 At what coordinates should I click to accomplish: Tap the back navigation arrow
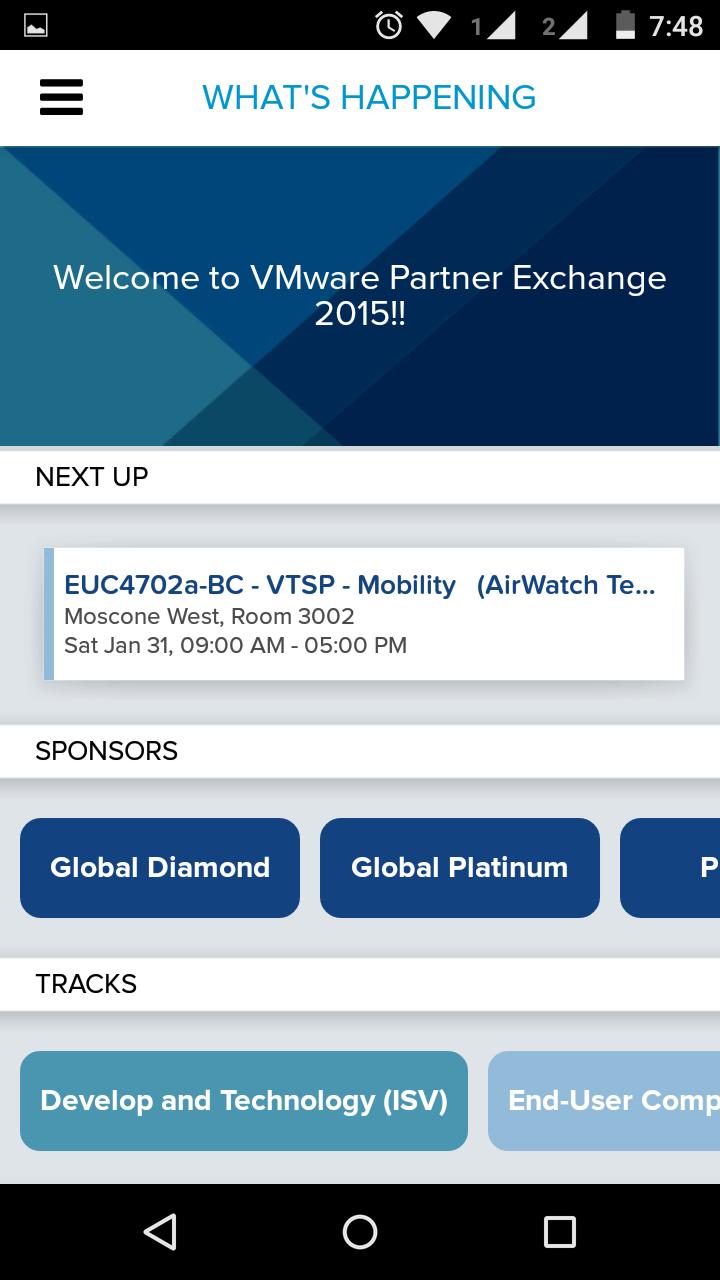(161, 1232)
